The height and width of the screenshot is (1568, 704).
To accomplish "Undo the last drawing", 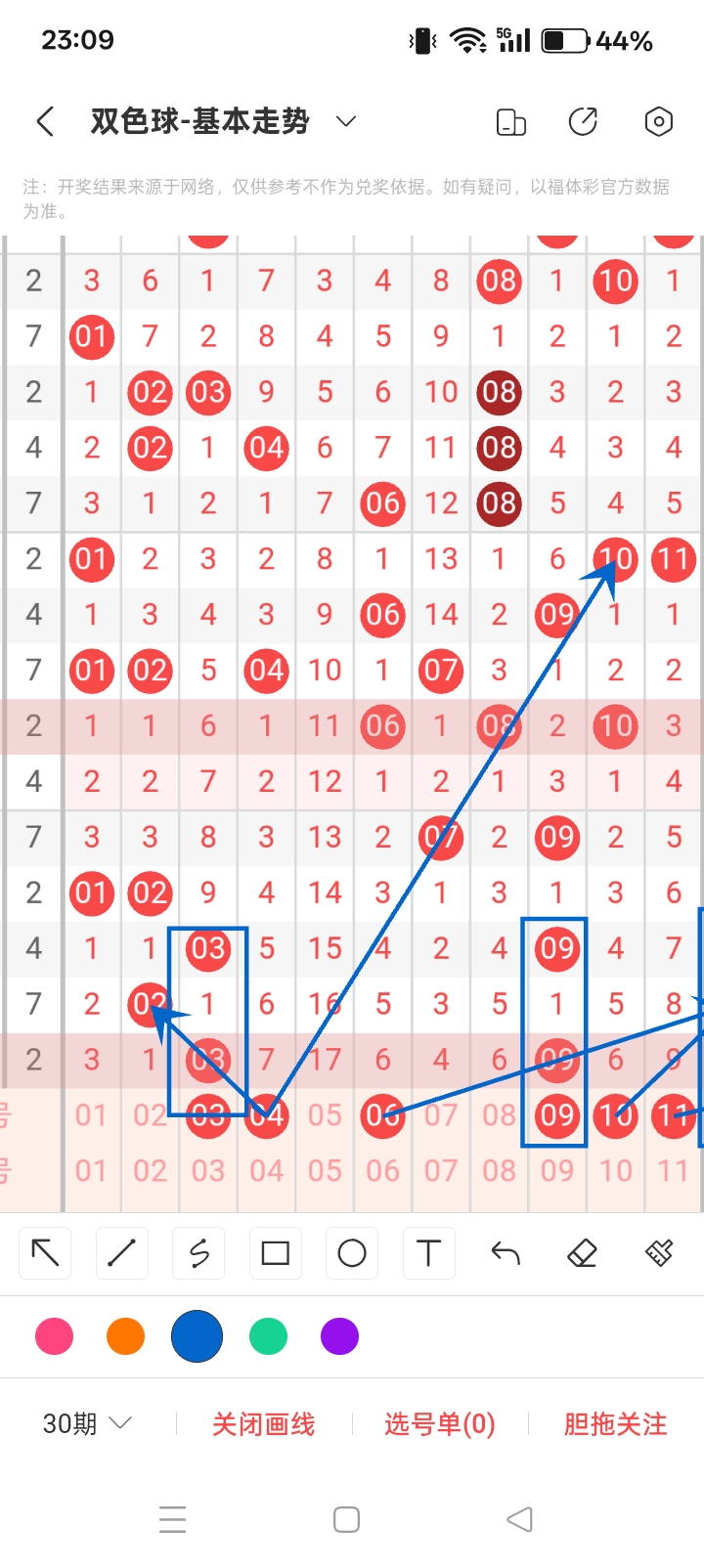I will (x=506, y=1252).
